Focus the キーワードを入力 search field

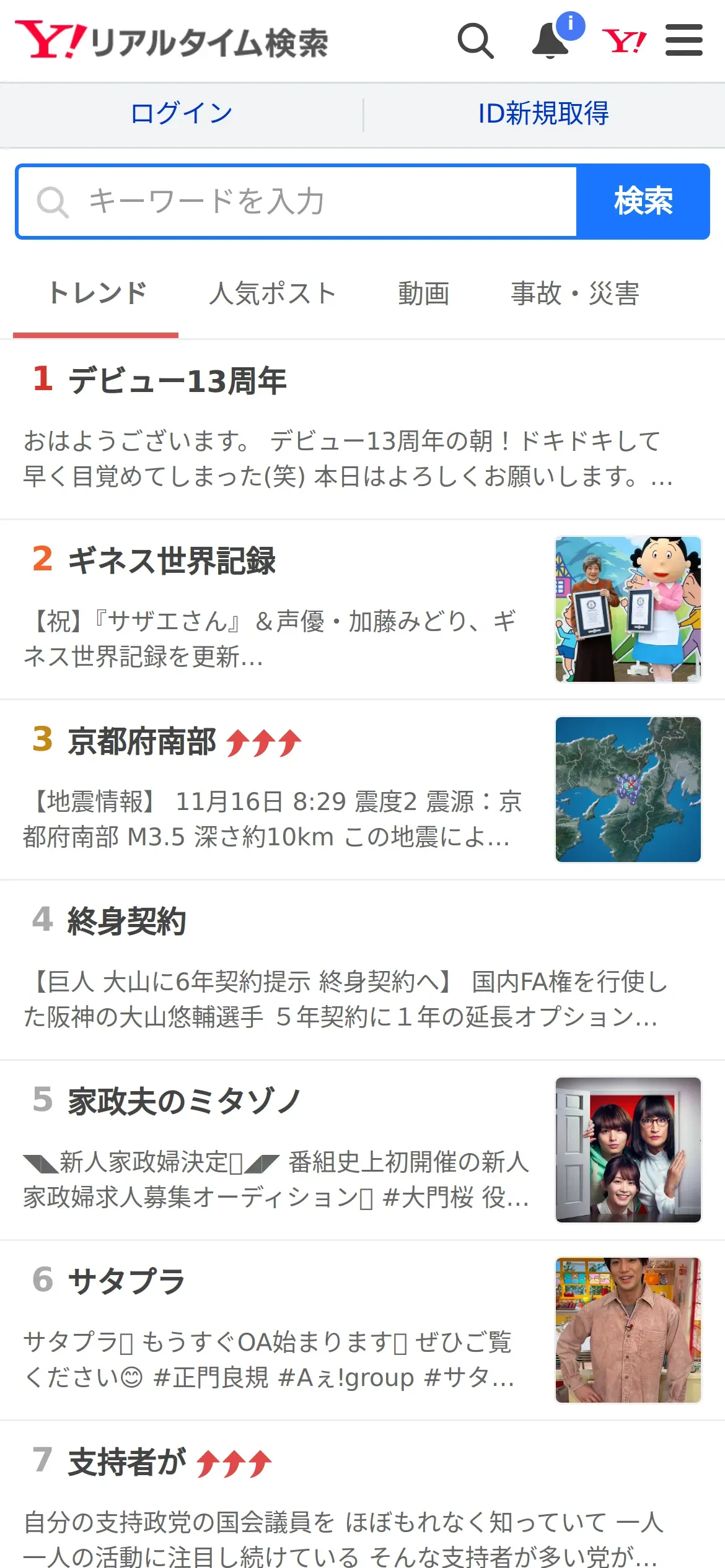pyautogui.click(x=297, y=201)
